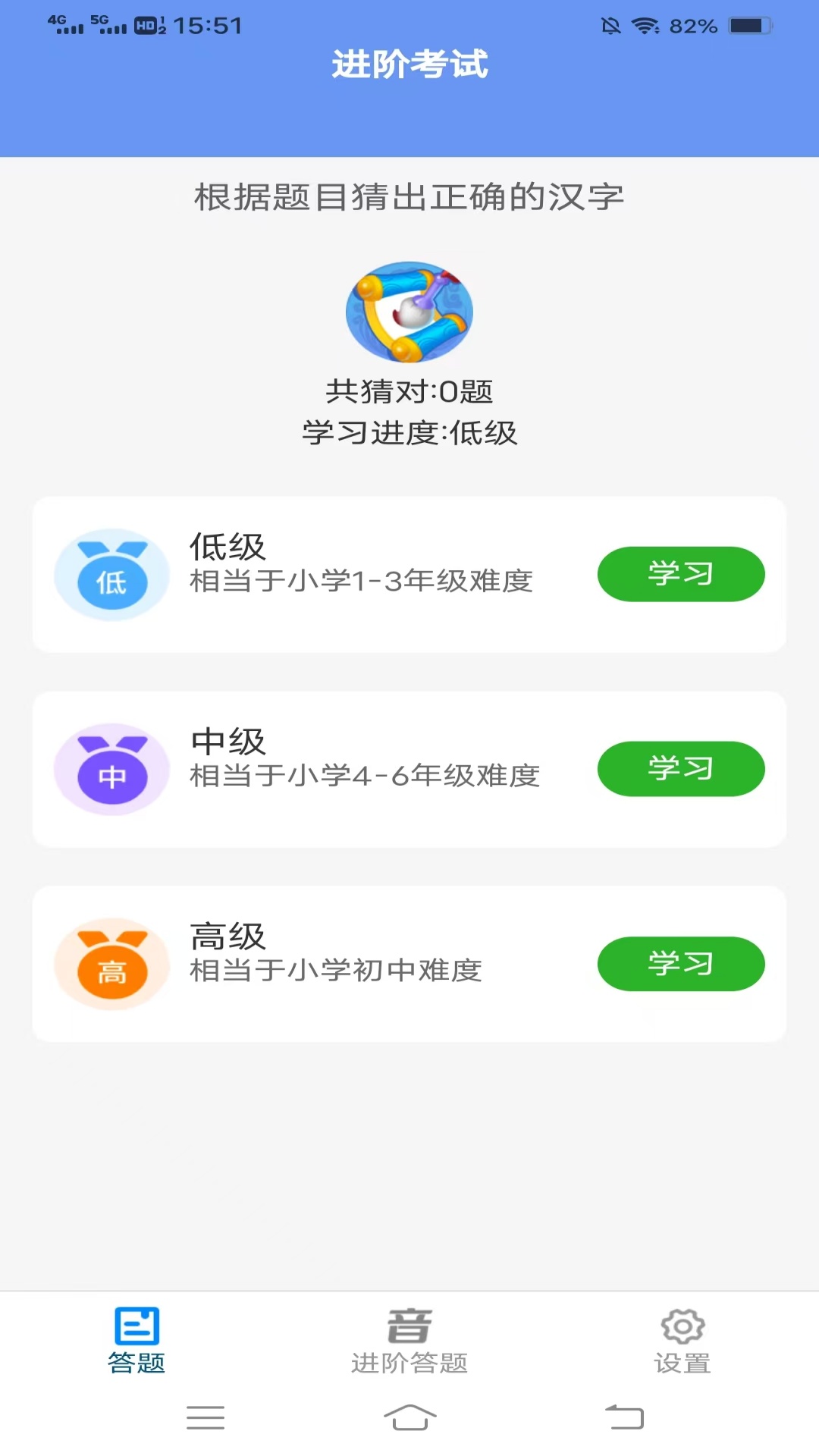Select the 低 level badge icon
The height and width of the screenshot is (1456, 819).
click(111, 574)
